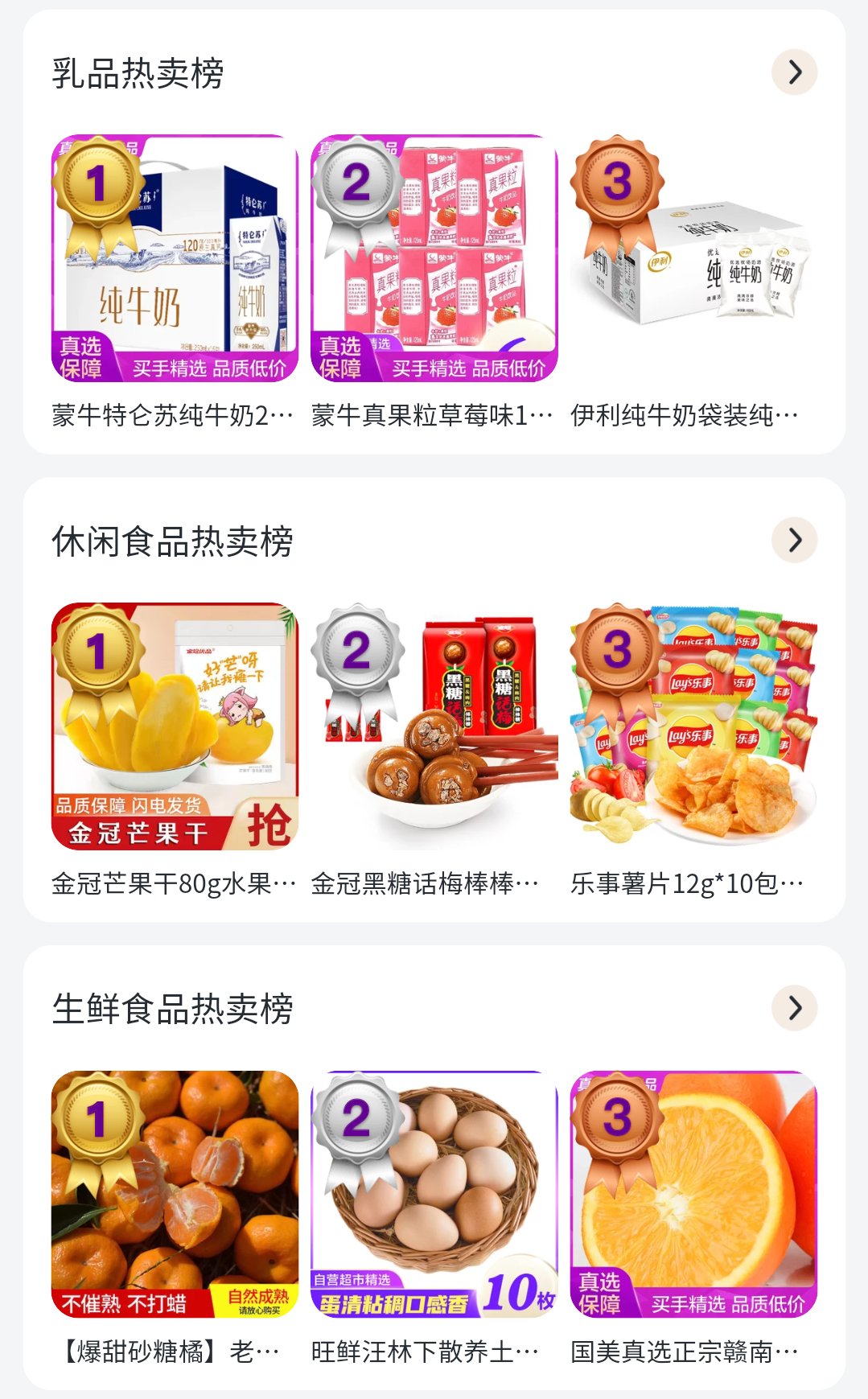Open the 休闲食品热卖榜 full ranking
Image resolution: width=868 pixels, height=1399 pixels.
pos(794,541)
